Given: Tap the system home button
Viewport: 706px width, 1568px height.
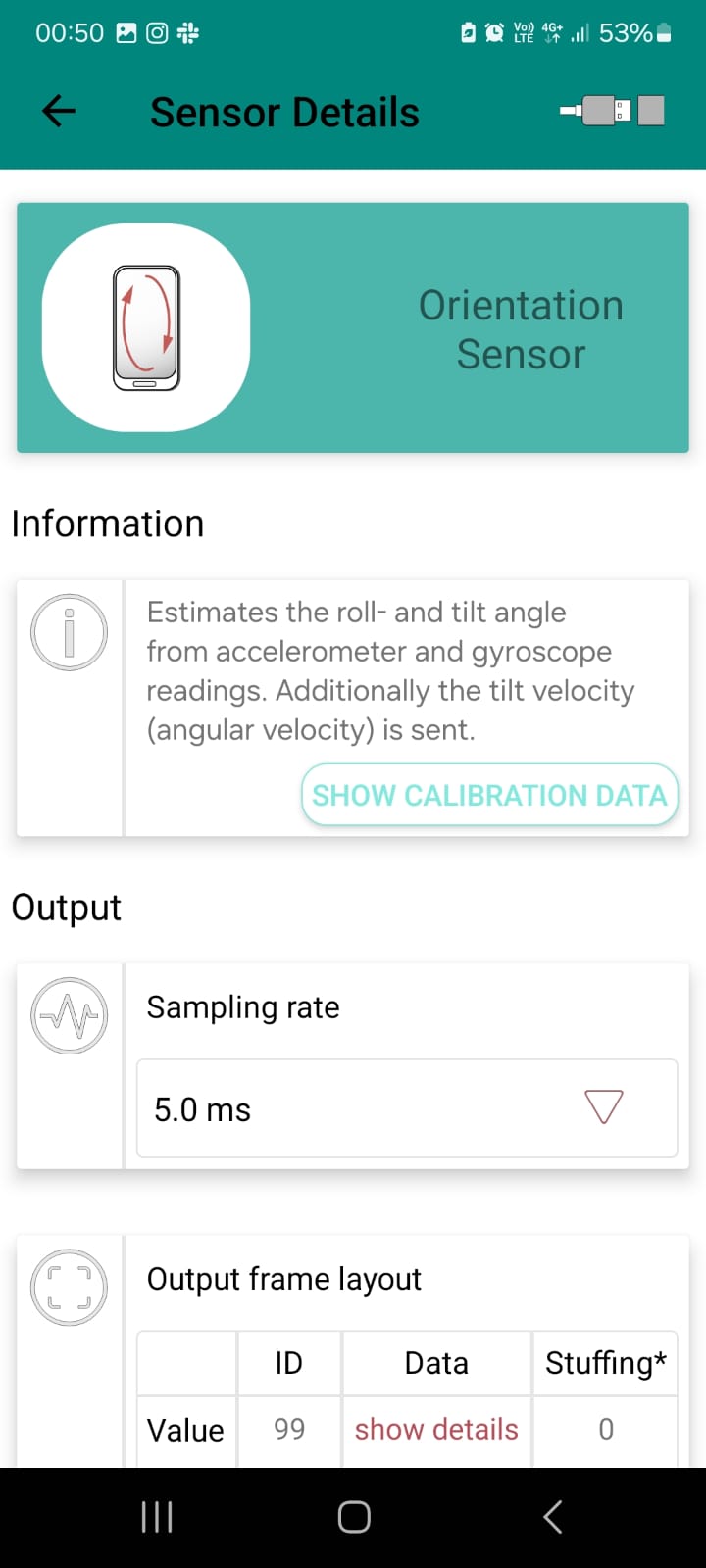Looking at the screenshot, I should (x=354, y=1517).
